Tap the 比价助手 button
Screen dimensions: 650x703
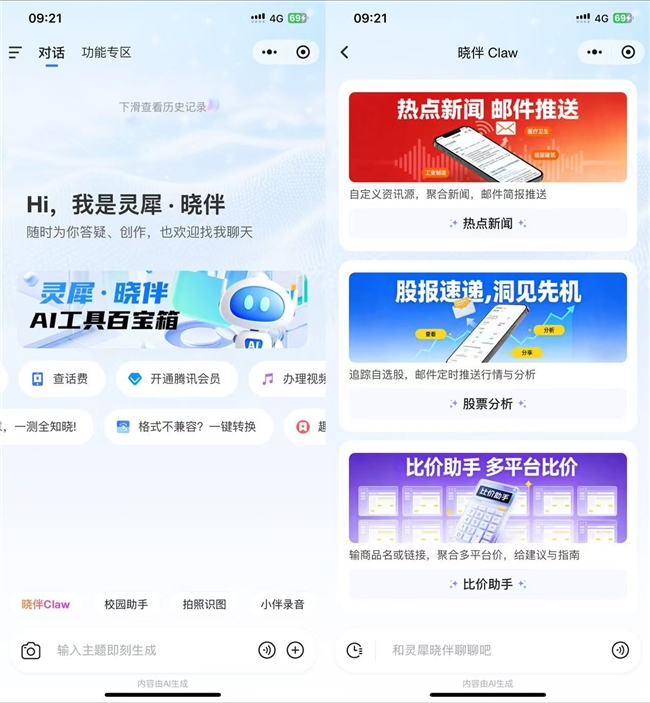tap(488, 584)
